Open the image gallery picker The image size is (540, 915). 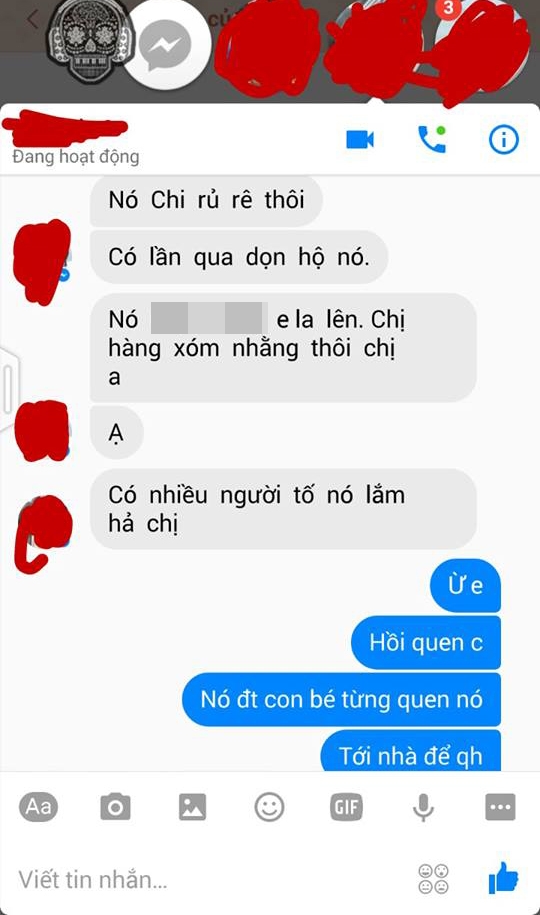(x=192, y=807)
